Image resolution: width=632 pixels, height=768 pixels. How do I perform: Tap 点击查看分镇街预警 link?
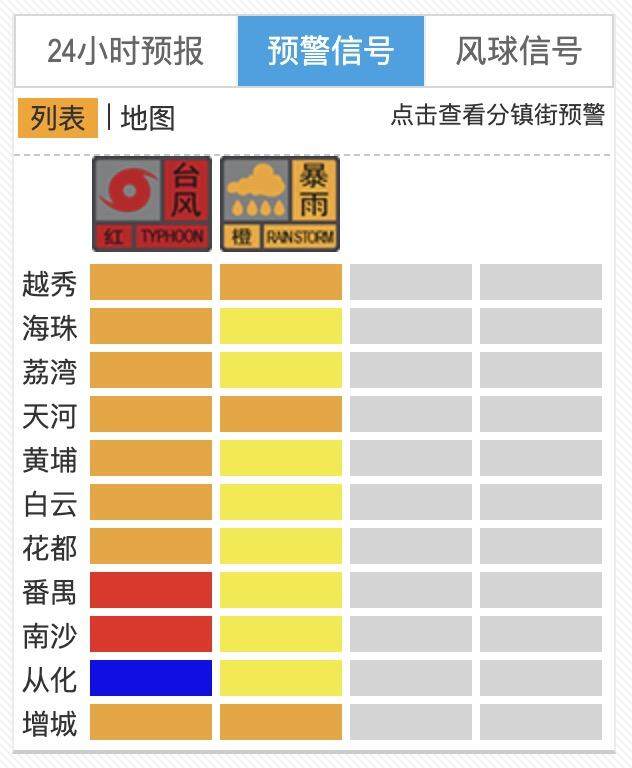(x=497, y=115)
